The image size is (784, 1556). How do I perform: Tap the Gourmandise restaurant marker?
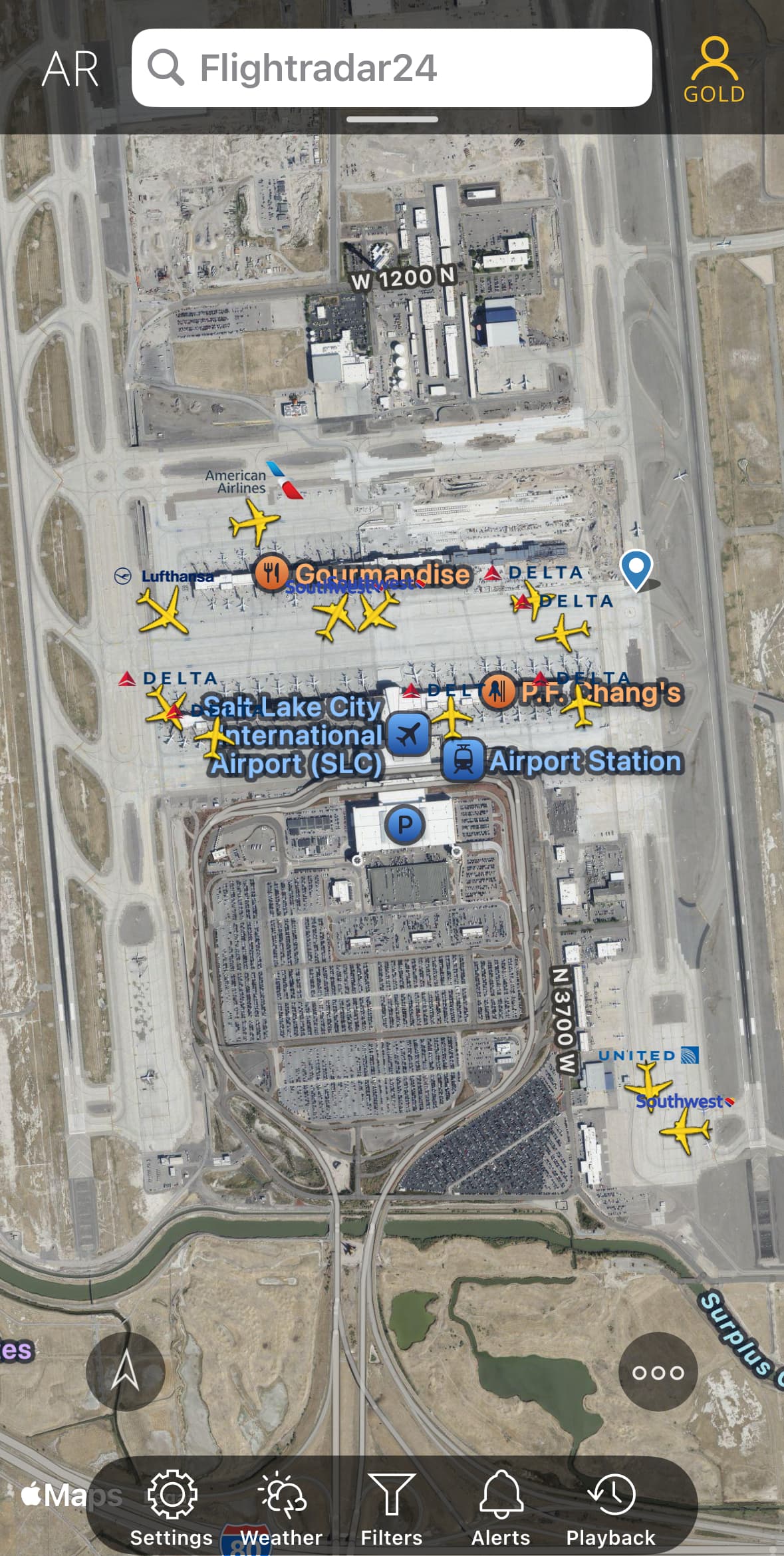coord(271,572)
